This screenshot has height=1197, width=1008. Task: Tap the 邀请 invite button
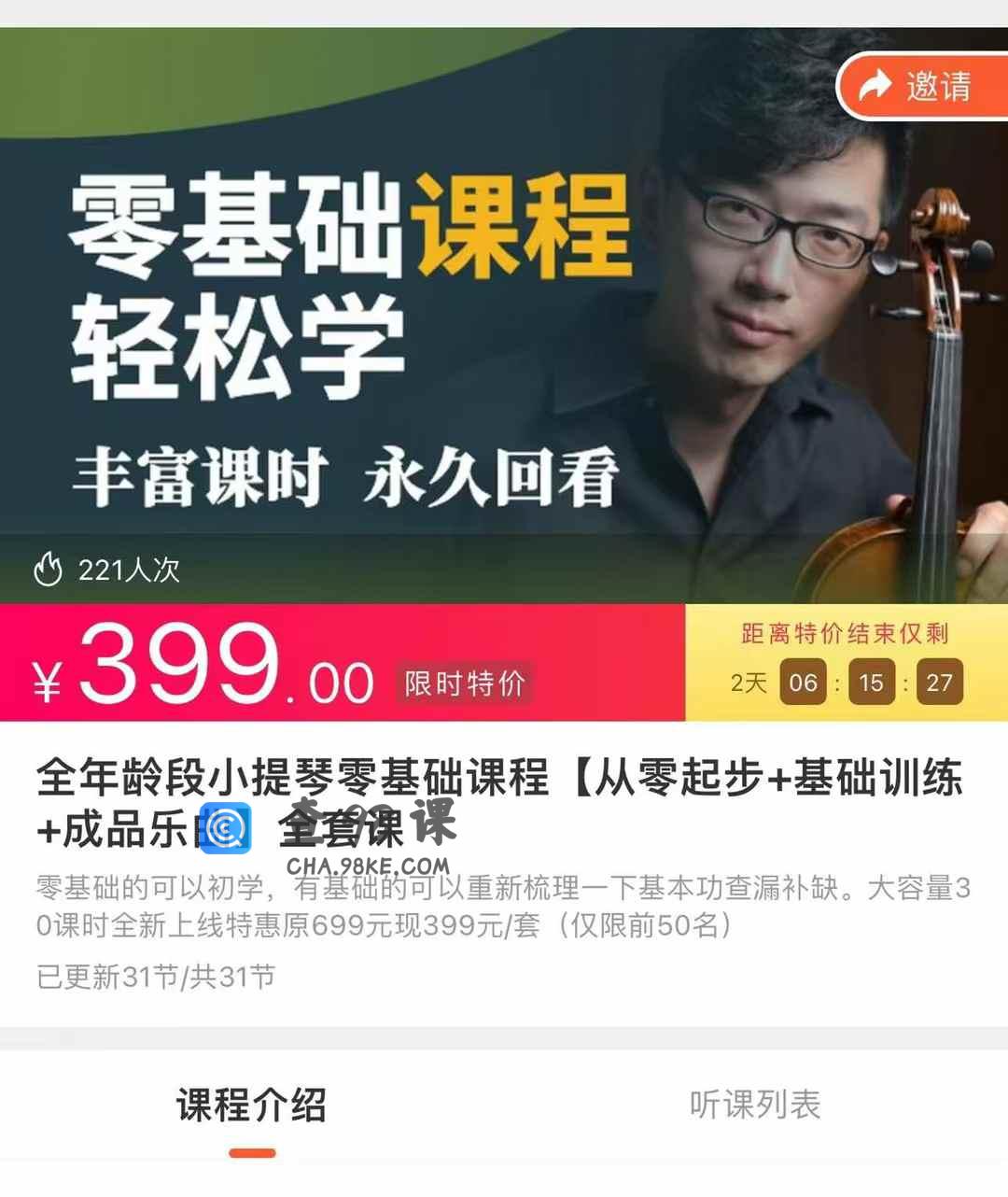[x=921, y=86]
